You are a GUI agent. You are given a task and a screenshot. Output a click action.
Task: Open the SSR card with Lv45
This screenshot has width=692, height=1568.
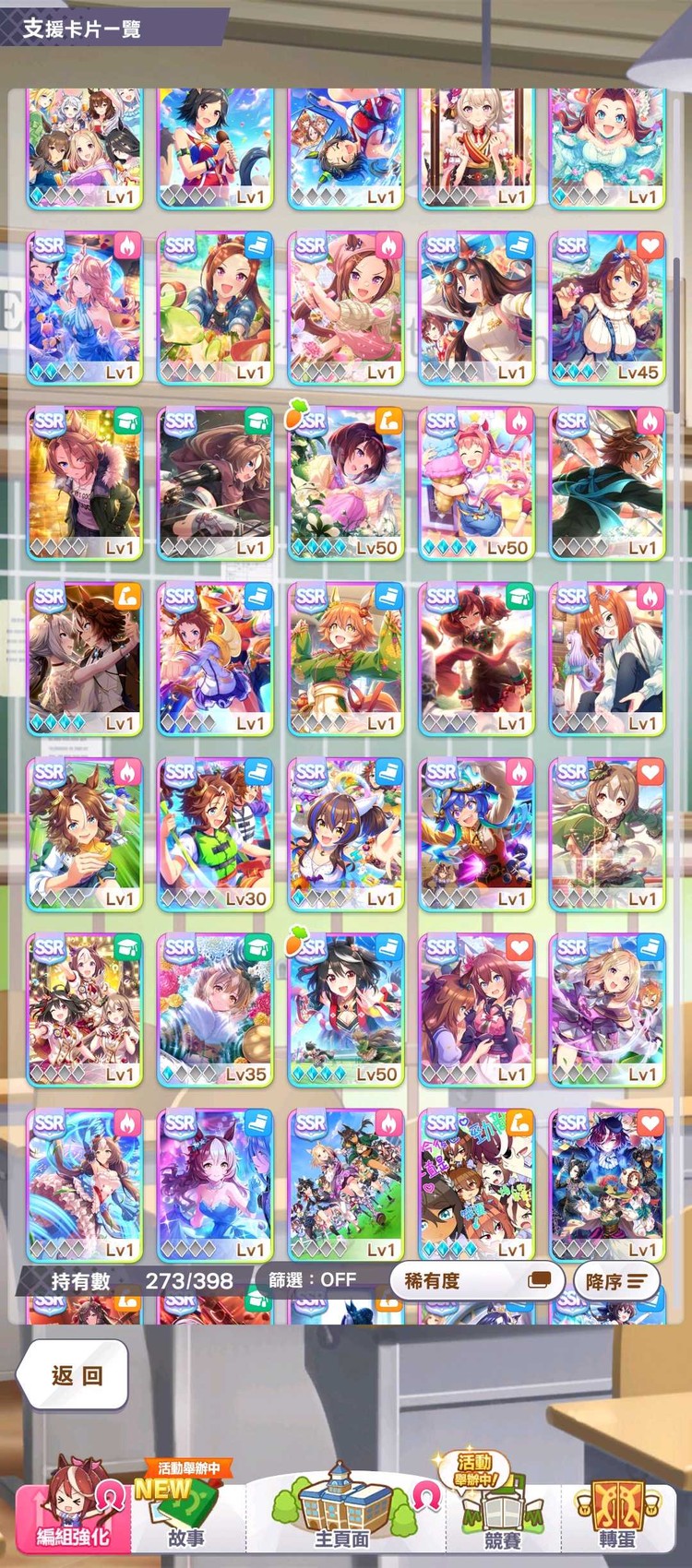point(607,307)
